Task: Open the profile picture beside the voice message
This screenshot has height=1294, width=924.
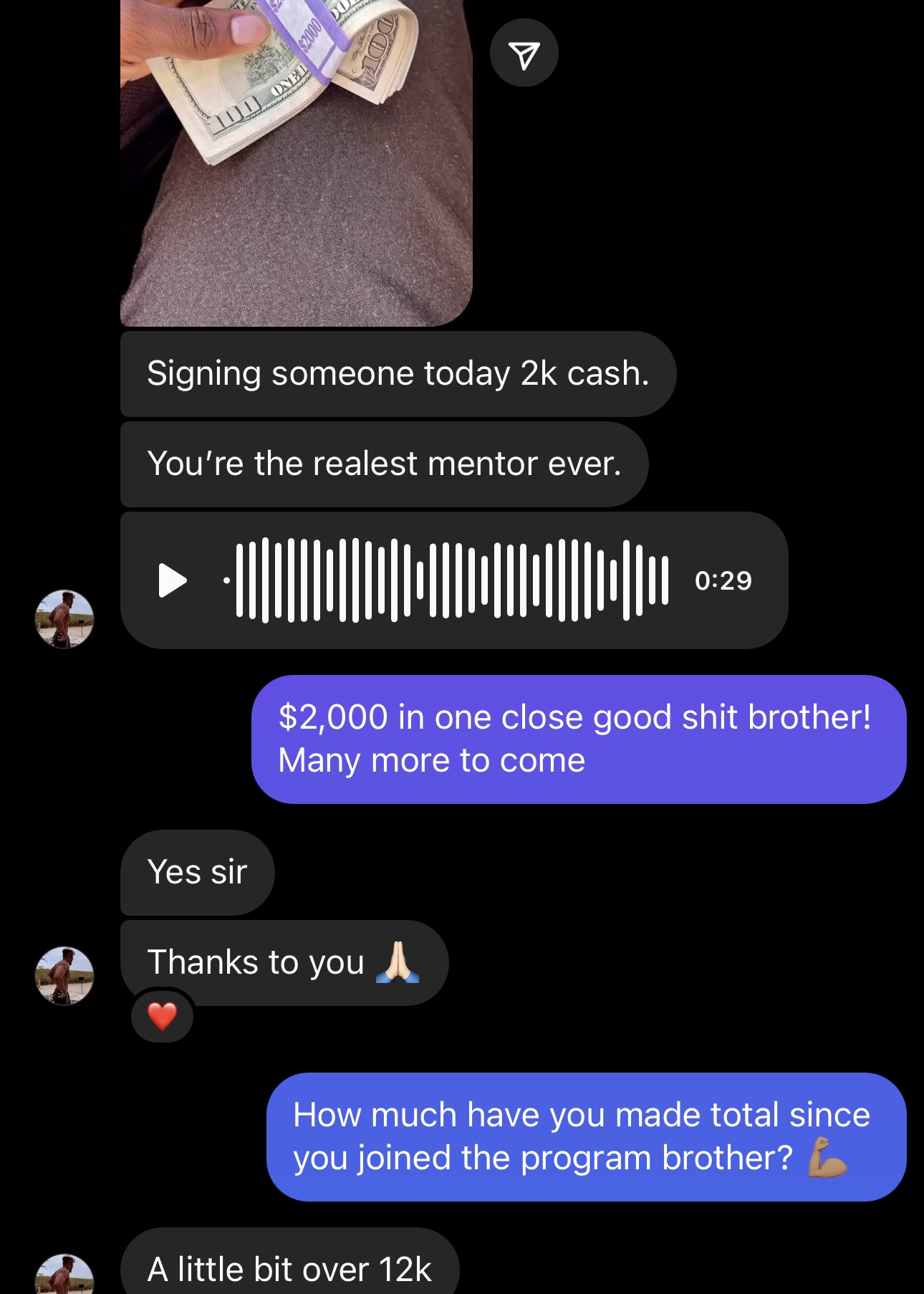Action: point(64,619)
